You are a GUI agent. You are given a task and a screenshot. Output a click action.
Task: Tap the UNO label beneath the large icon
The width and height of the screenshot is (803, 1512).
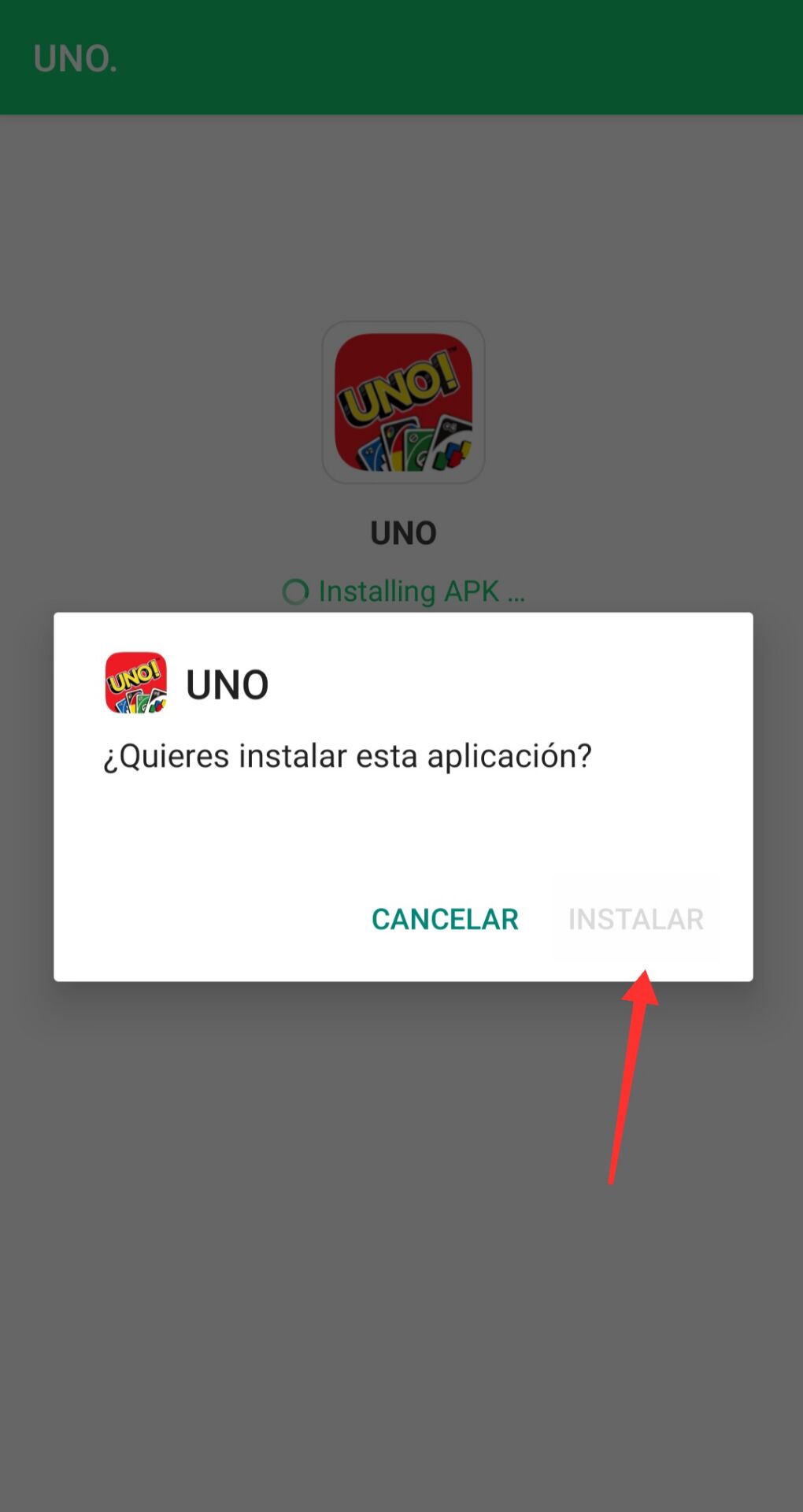pos(402,532)
